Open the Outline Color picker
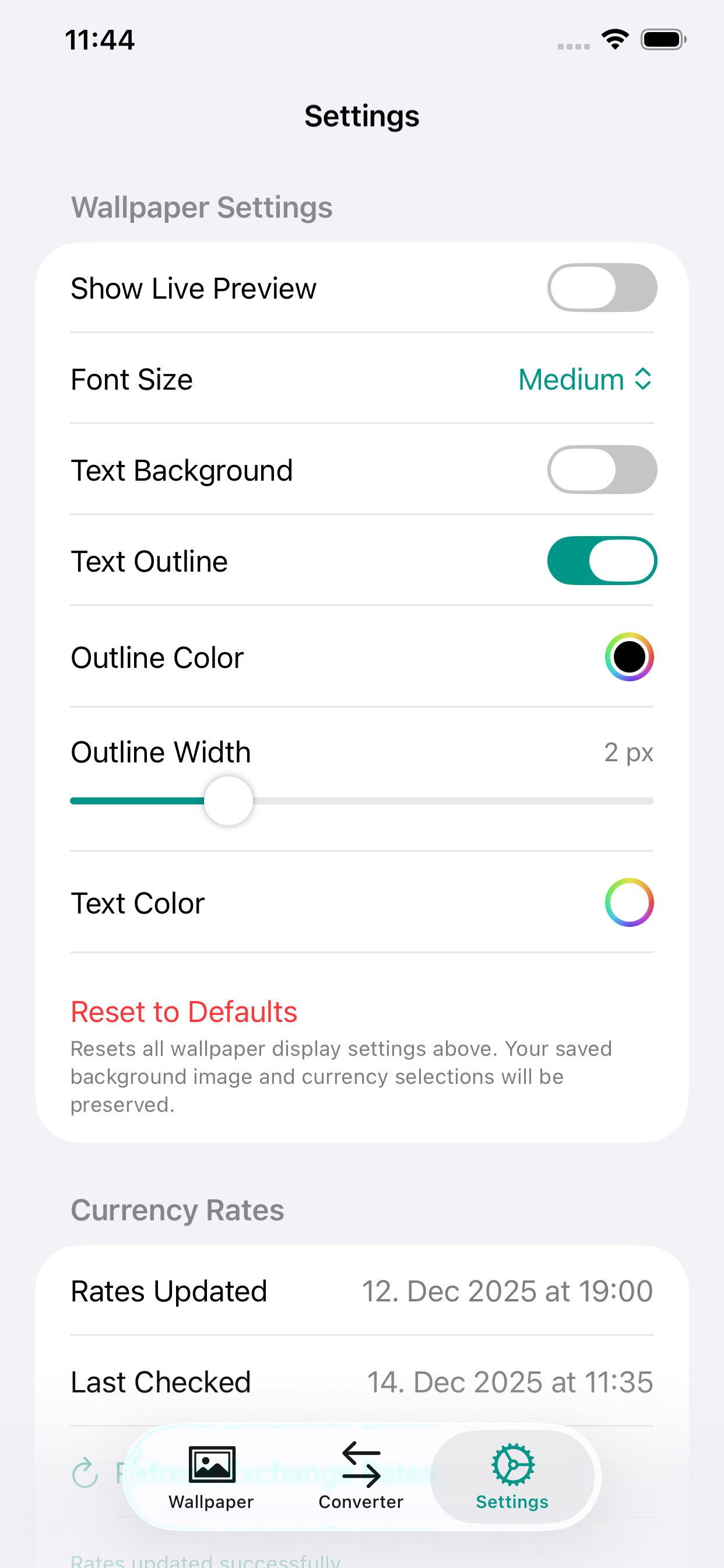The image size is (724, 1568). [628, 657]
